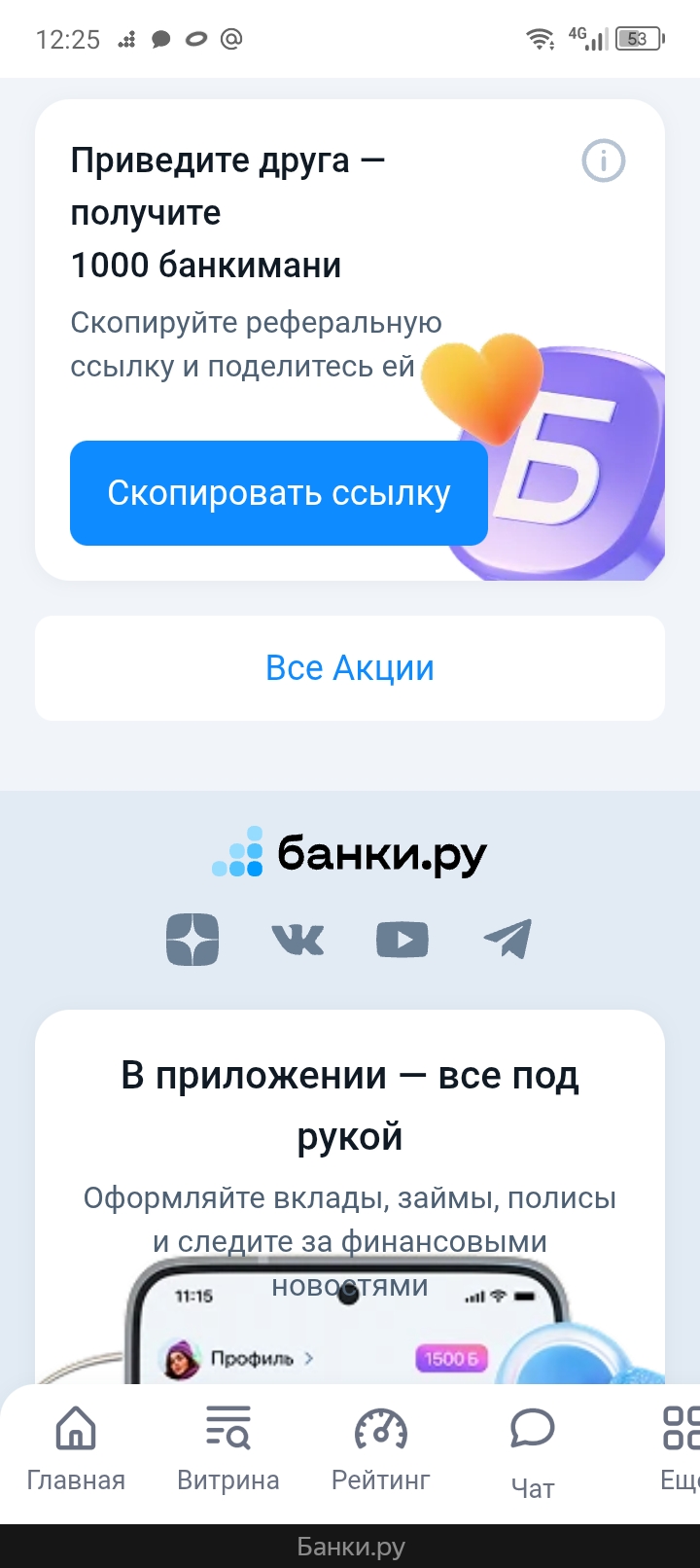Show the Ещё tab

point(679,1449)
